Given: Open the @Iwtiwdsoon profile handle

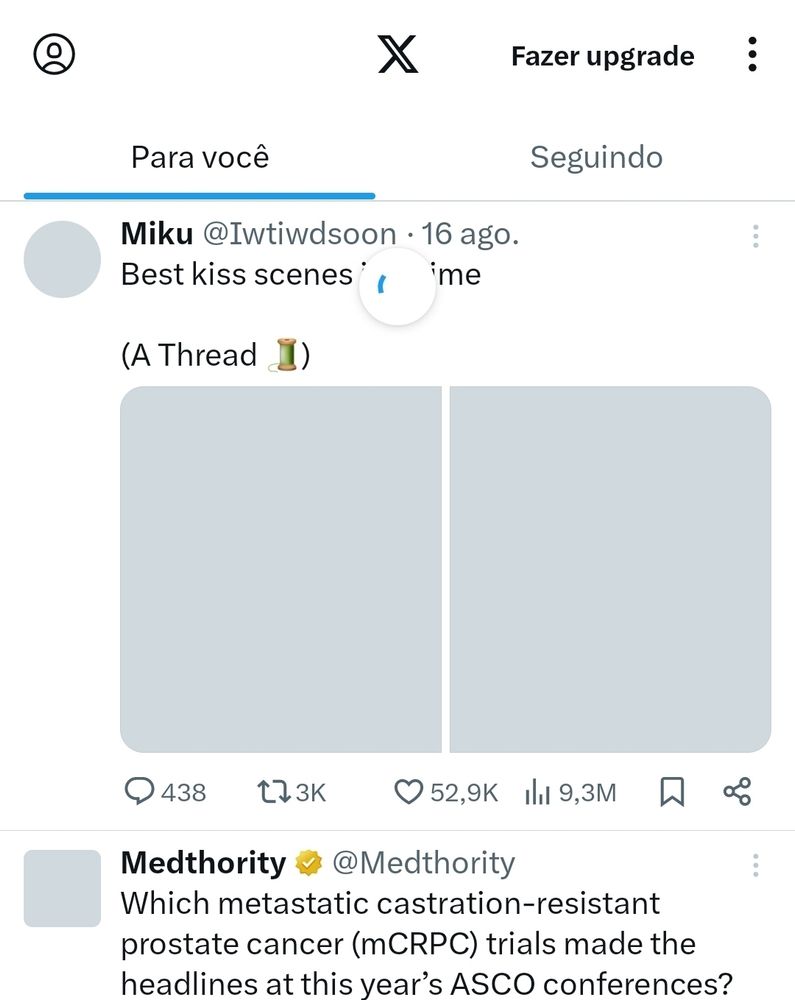Looking at the screenshot, I should click(x=300, y=235).
